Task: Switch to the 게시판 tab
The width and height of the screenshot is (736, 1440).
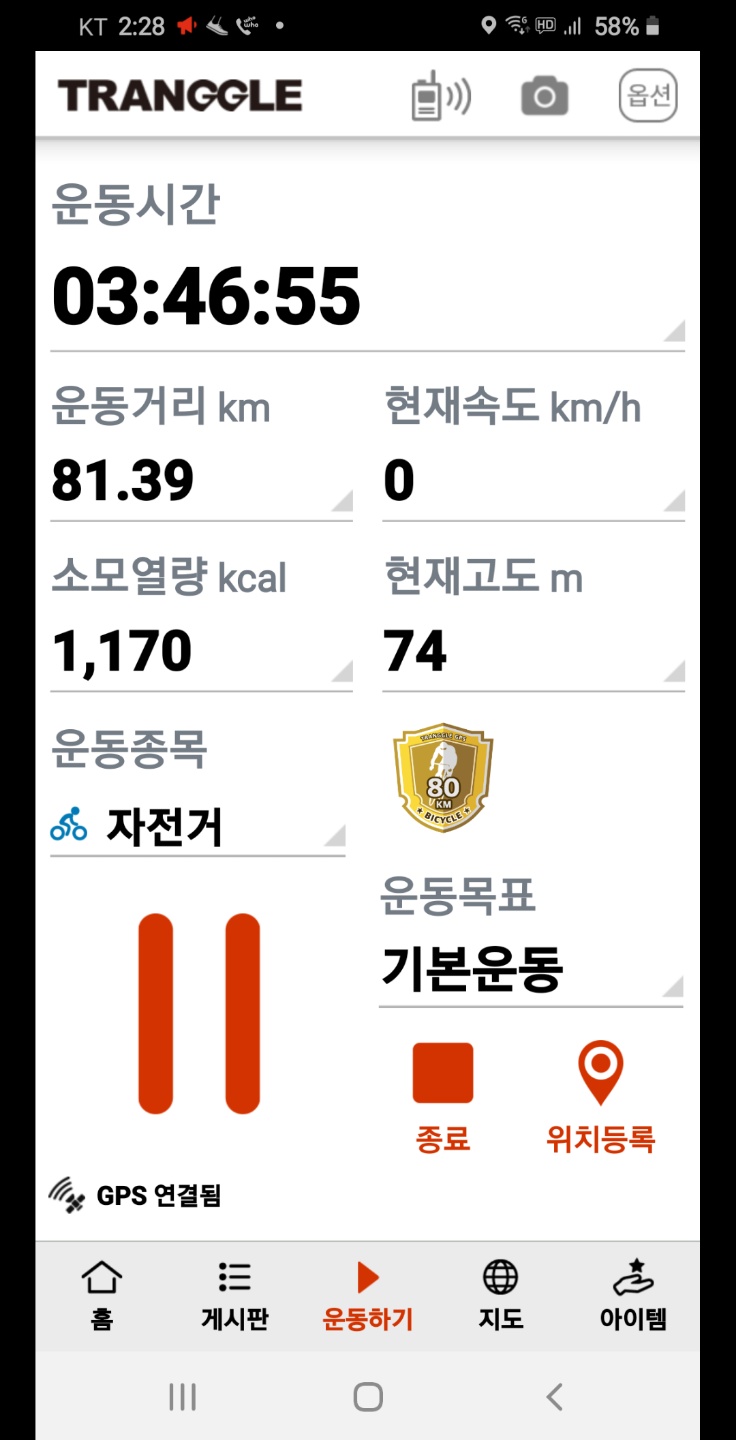Action: pyautogui.click(x=235, y=1295)
